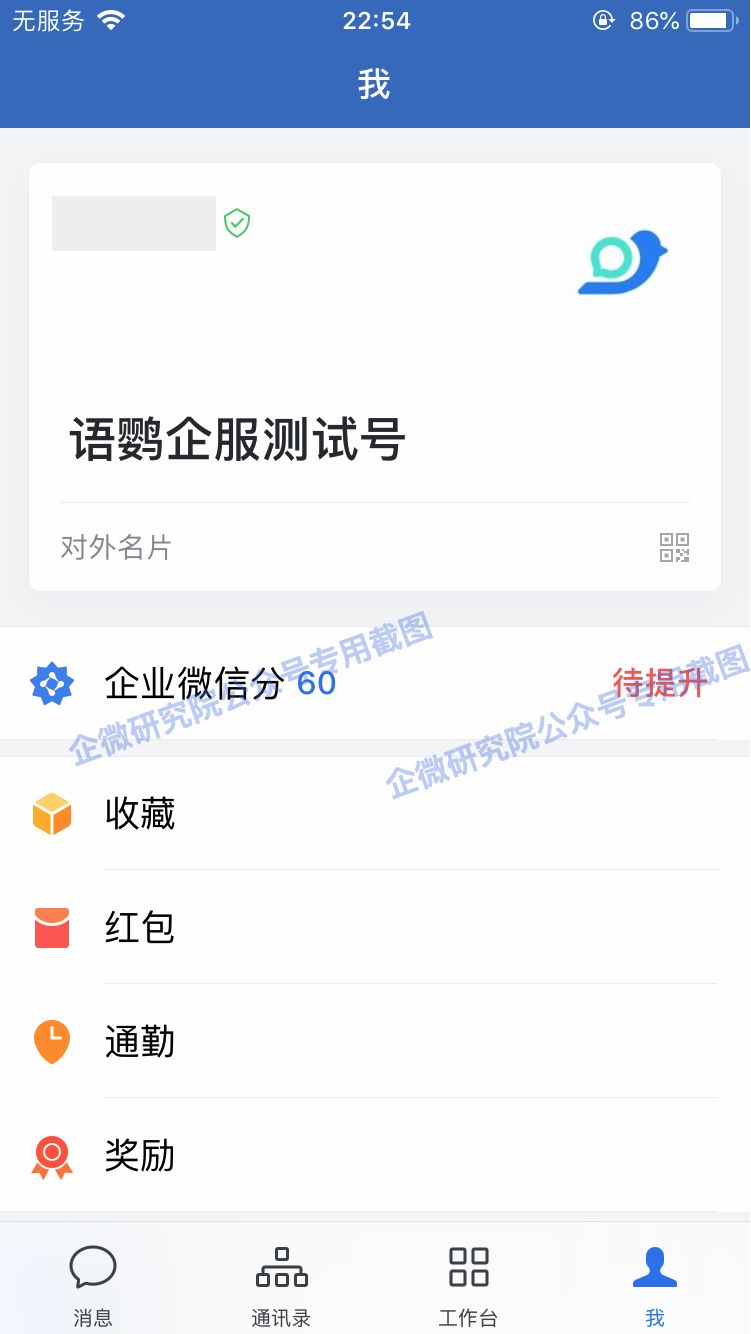751x1334 pixels.
Task: Open the 通勤 row
Action: point(375,1042)
